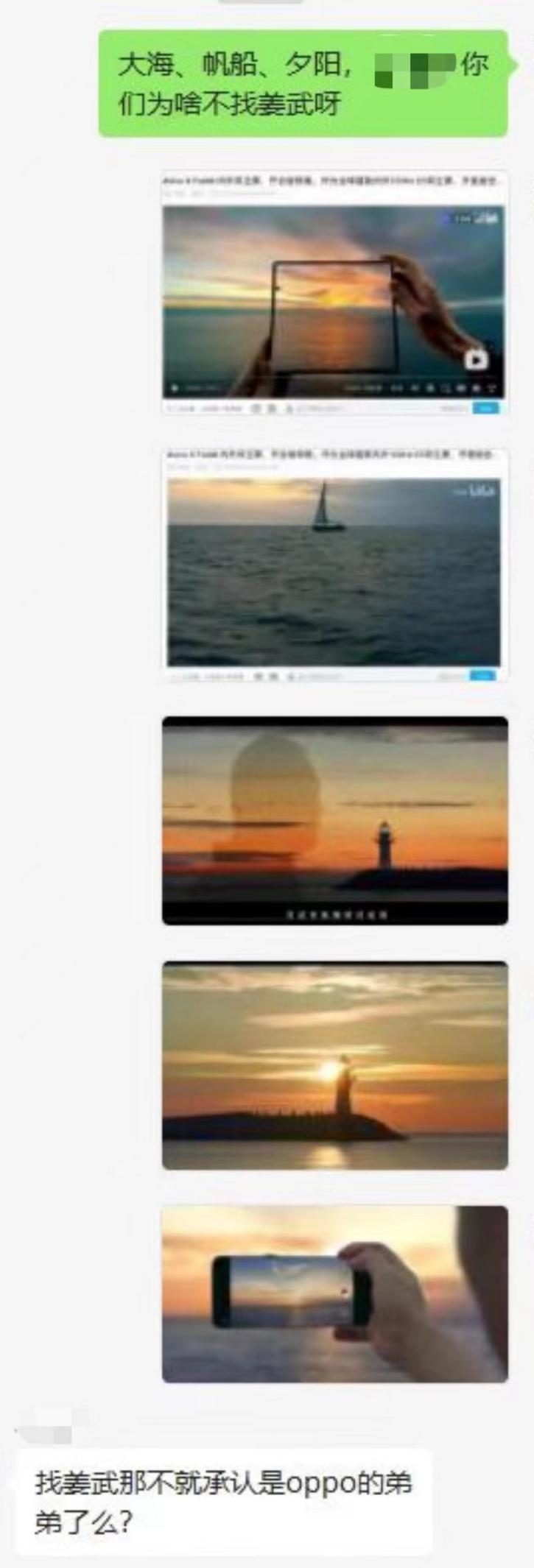The image size is (534, 1568).
Task: View the image with silhouette and lighthouse
Action: [x=334, y=819]
